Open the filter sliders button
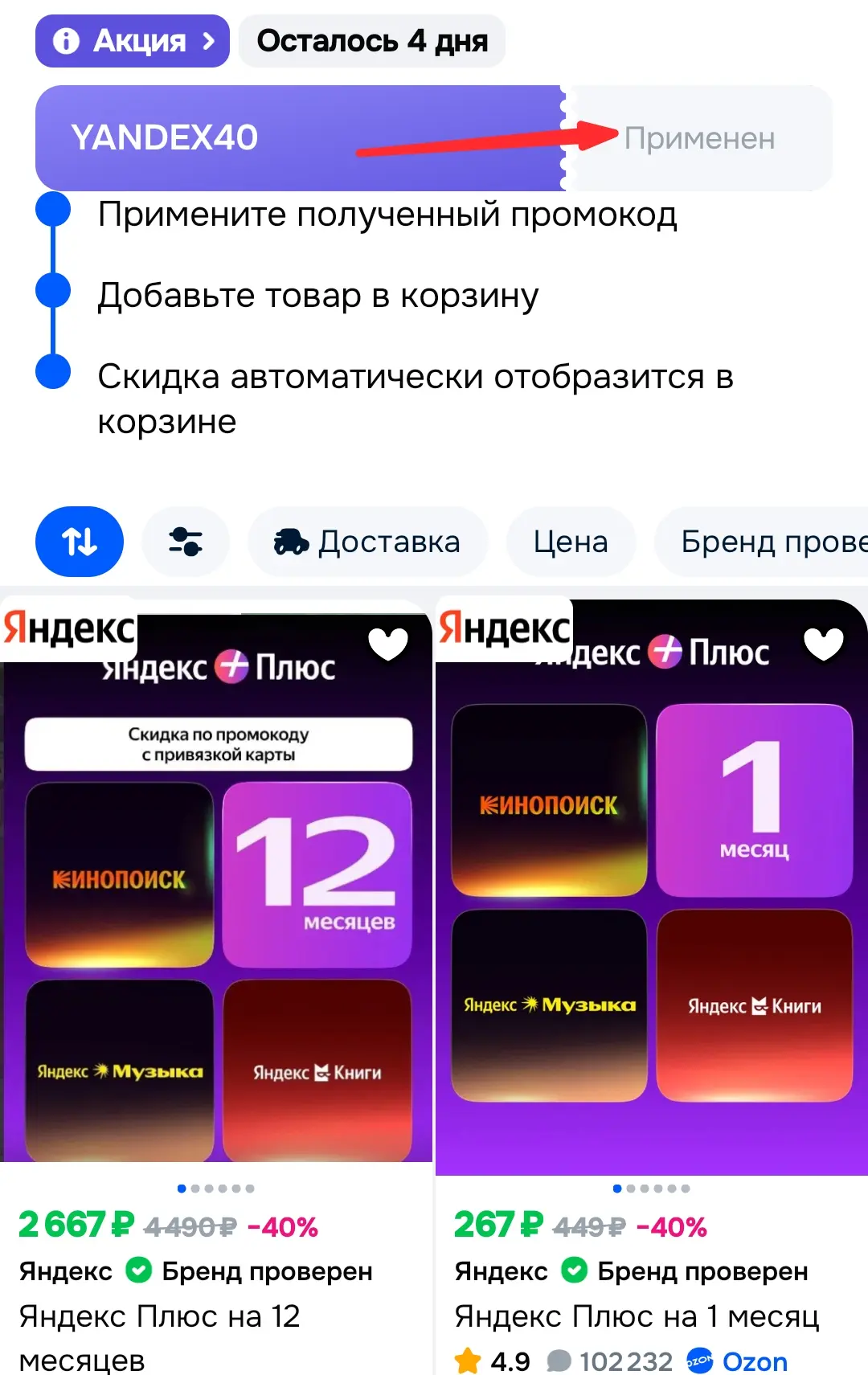The image size is (868, 1375). click(x=186, y=542)
